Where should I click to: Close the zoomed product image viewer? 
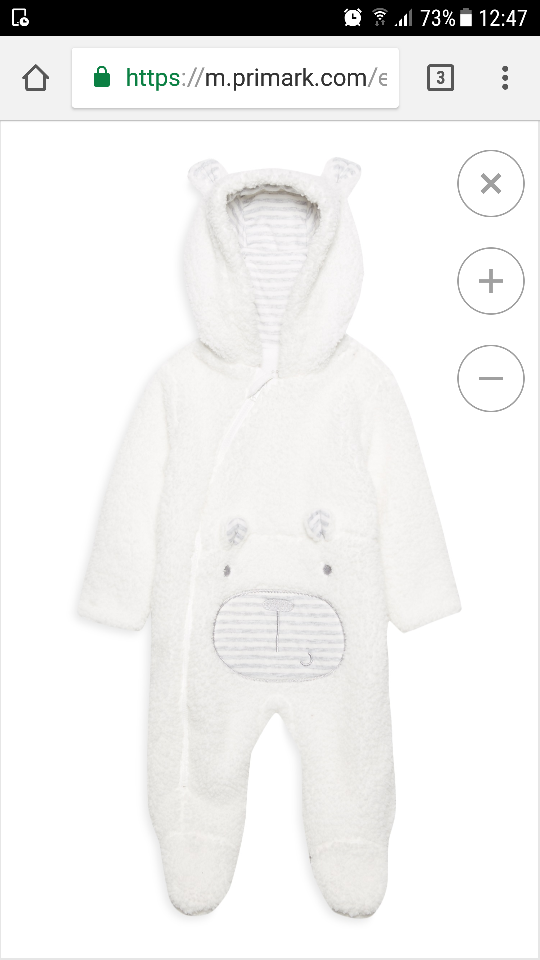pyautogui.click(x=490, y=183)
